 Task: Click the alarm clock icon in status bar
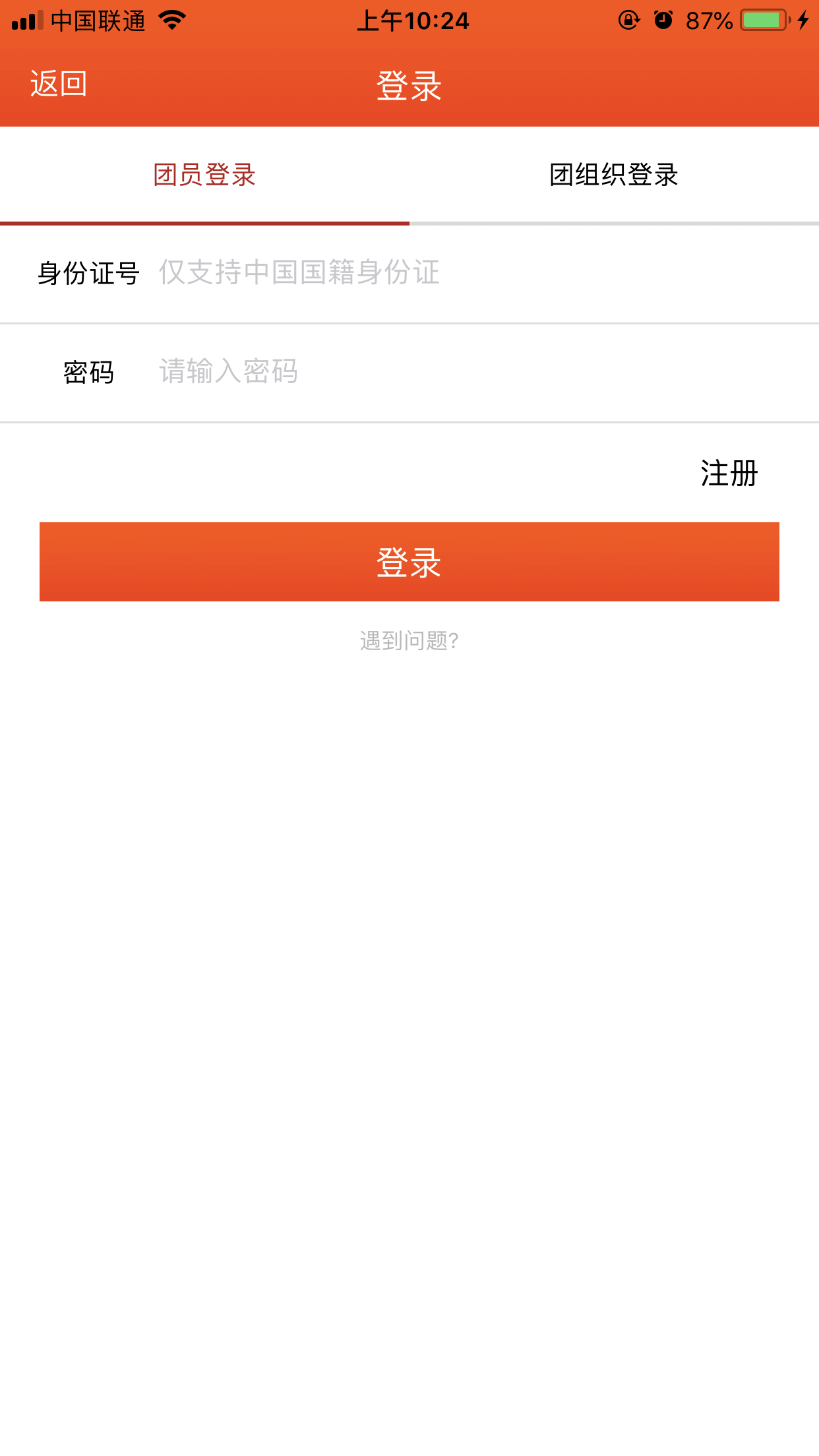coord(663,20)
